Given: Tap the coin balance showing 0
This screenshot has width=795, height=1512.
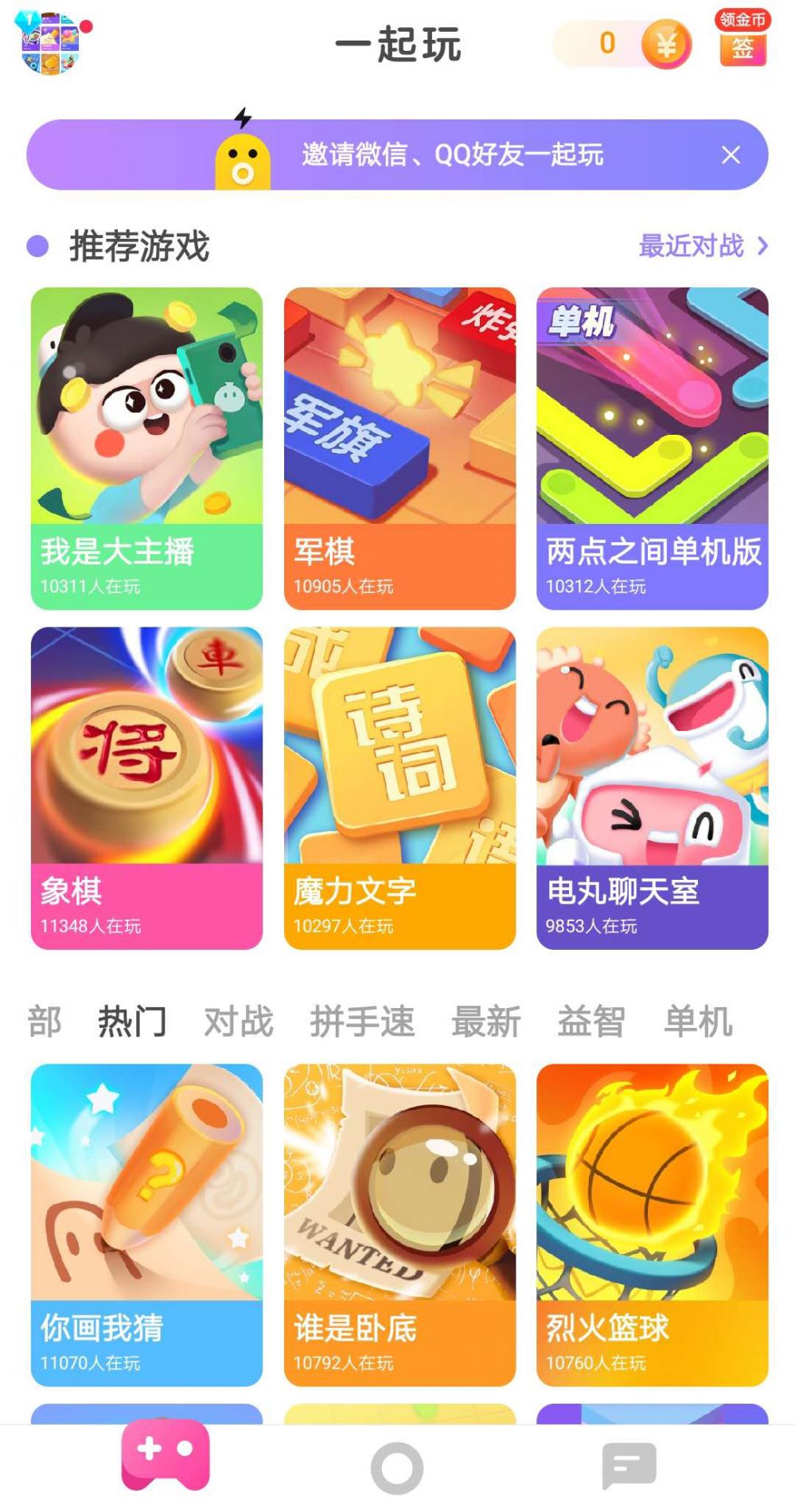Looking at the screenshot, I should 605,44.
